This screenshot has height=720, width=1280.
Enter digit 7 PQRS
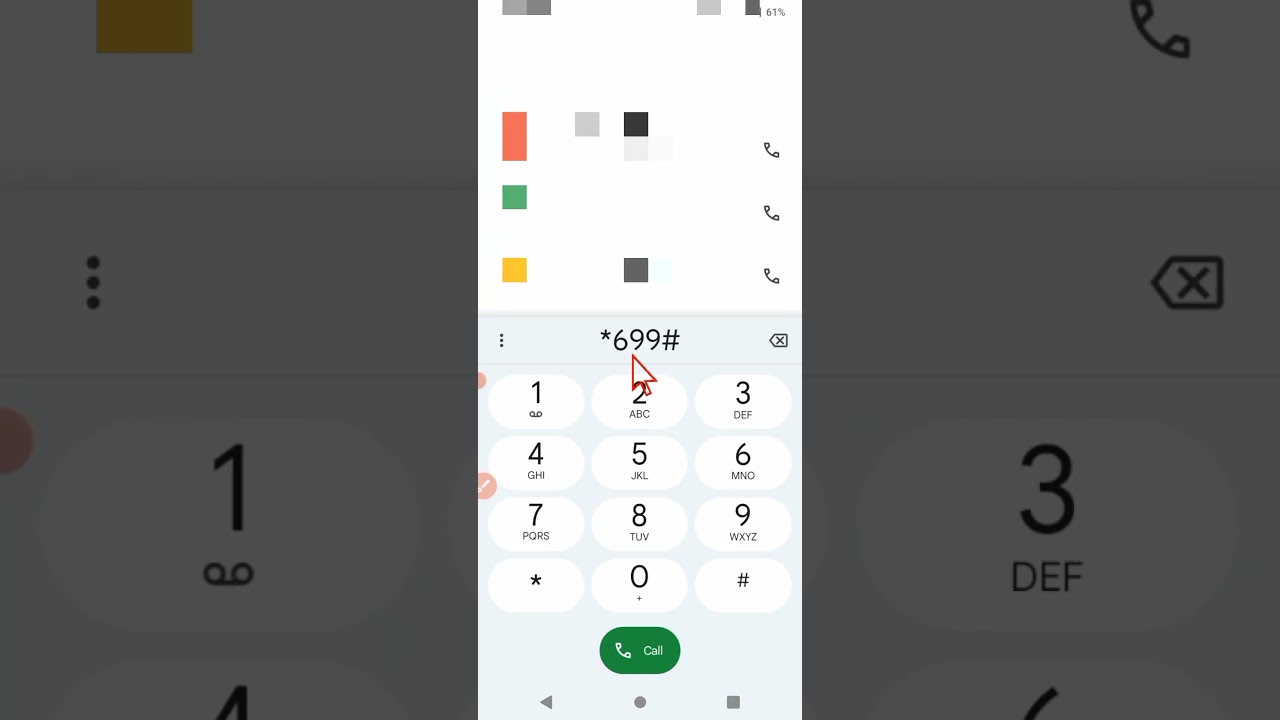536,523
